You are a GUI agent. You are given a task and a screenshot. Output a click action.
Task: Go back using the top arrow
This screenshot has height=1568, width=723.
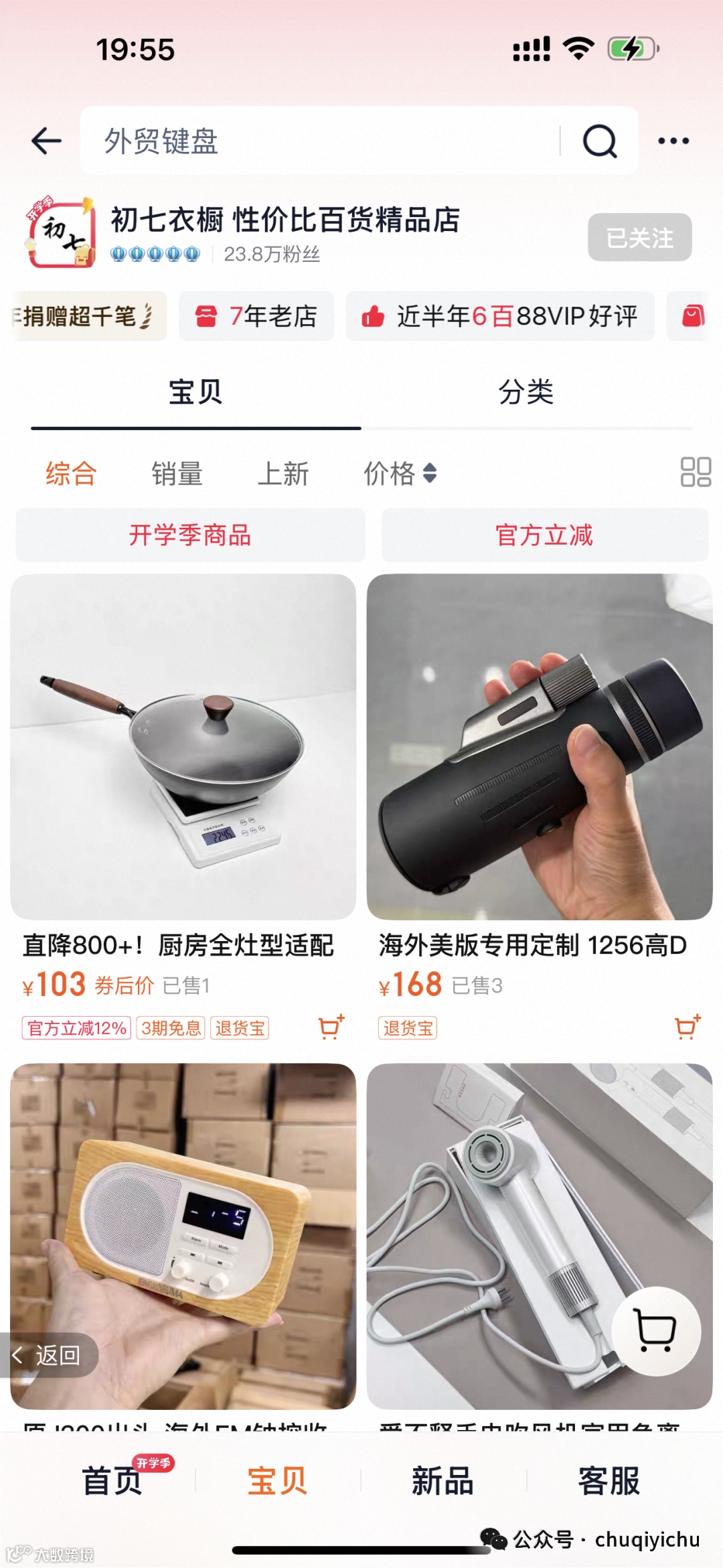coord(47,141)
